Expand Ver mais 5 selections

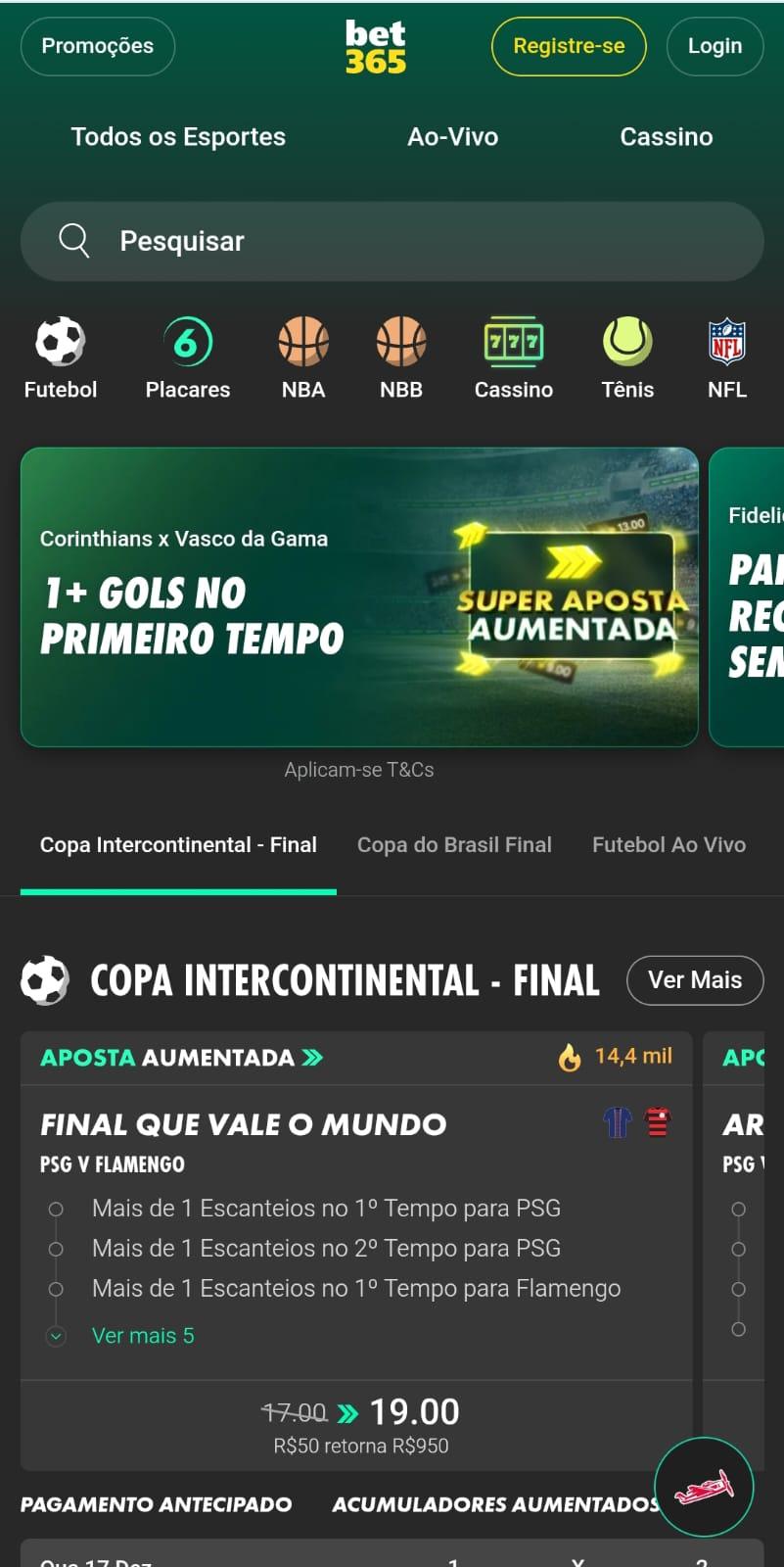pyautogui.click(x=143, y=1335)
